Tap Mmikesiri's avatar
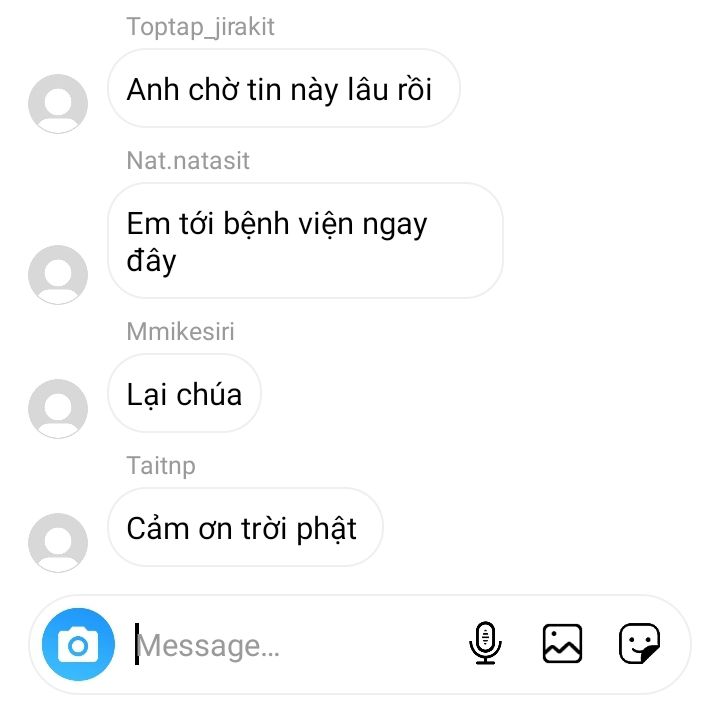The image size is (719, 723). (58, 408)
